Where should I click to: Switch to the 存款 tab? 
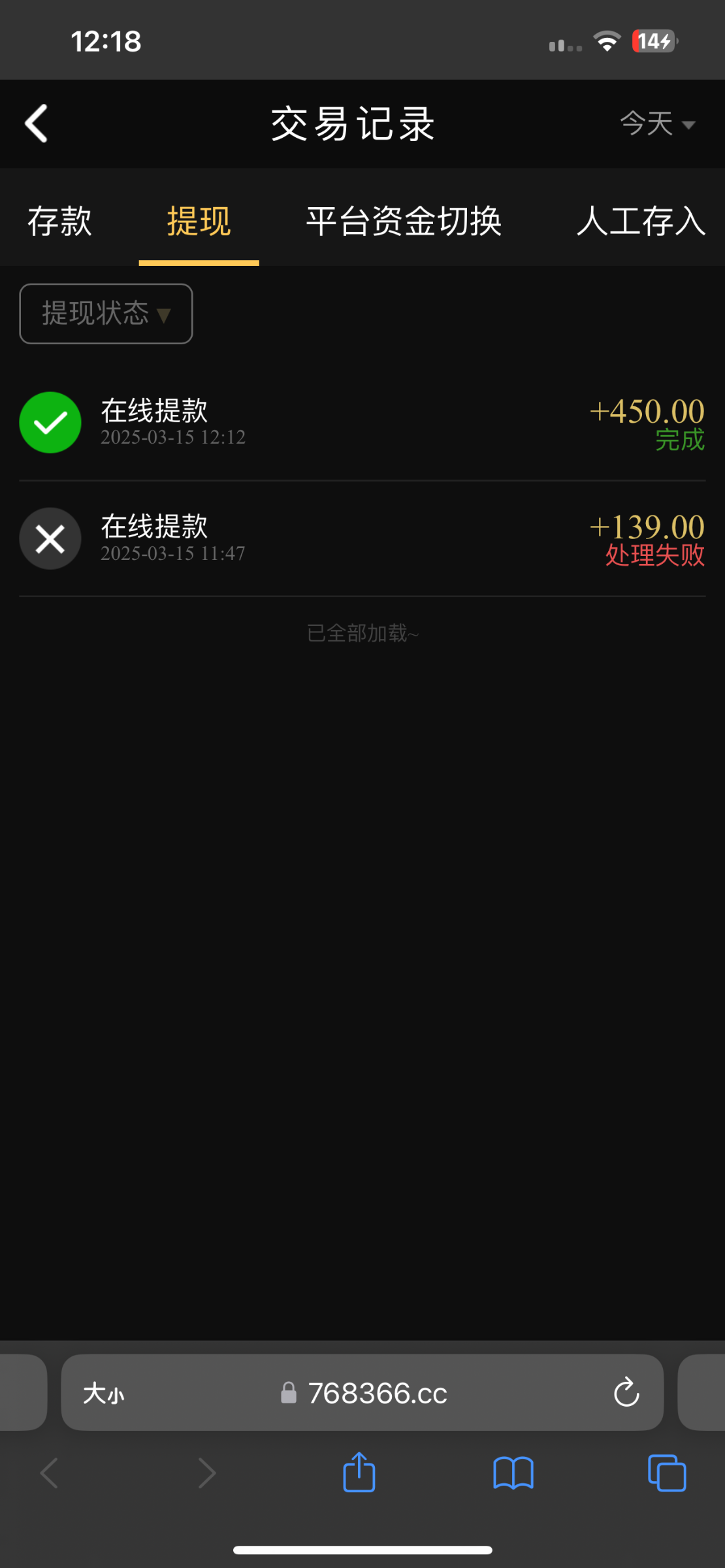pos(59,221)
